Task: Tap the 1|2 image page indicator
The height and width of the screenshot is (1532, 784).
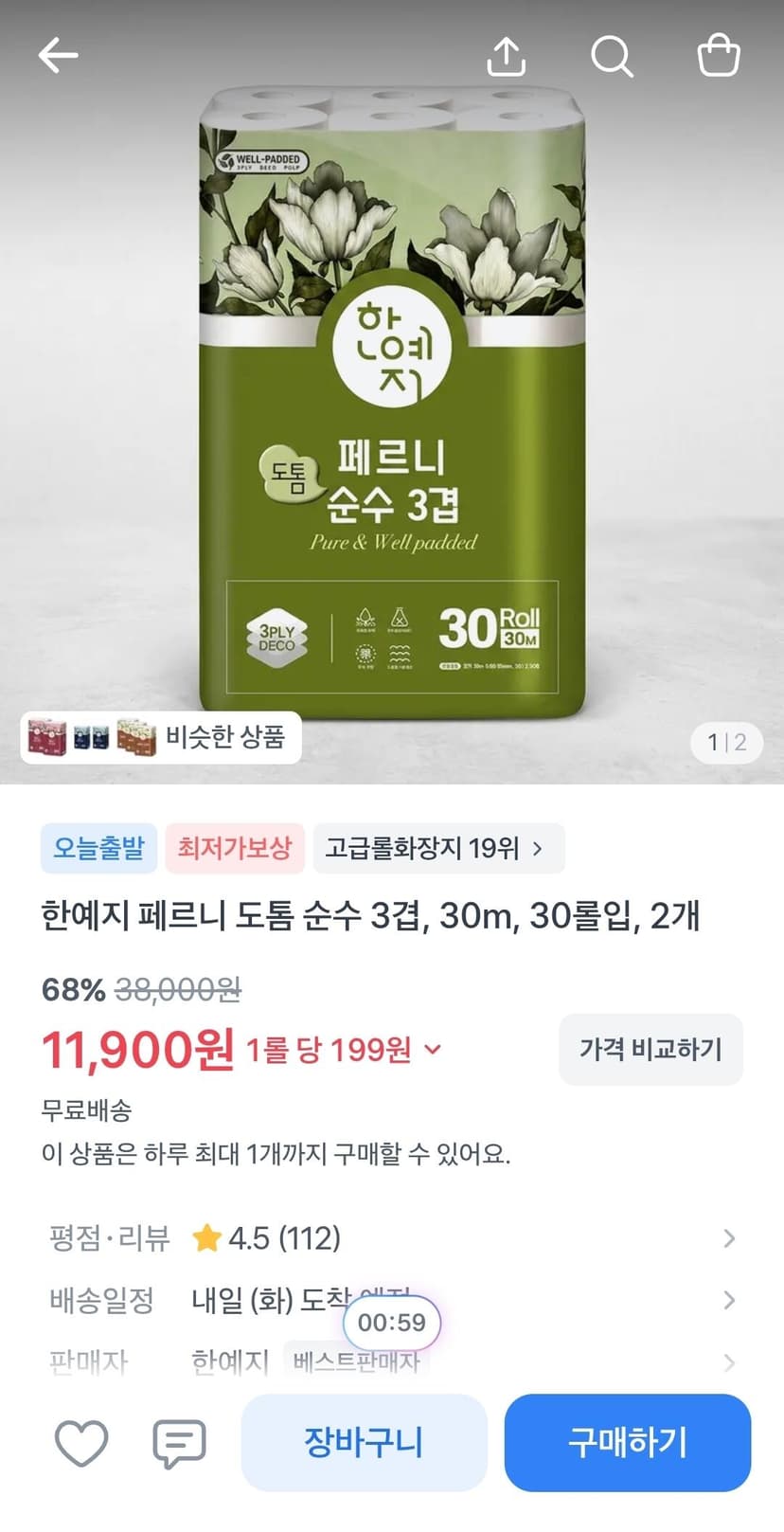Action: 727,742
